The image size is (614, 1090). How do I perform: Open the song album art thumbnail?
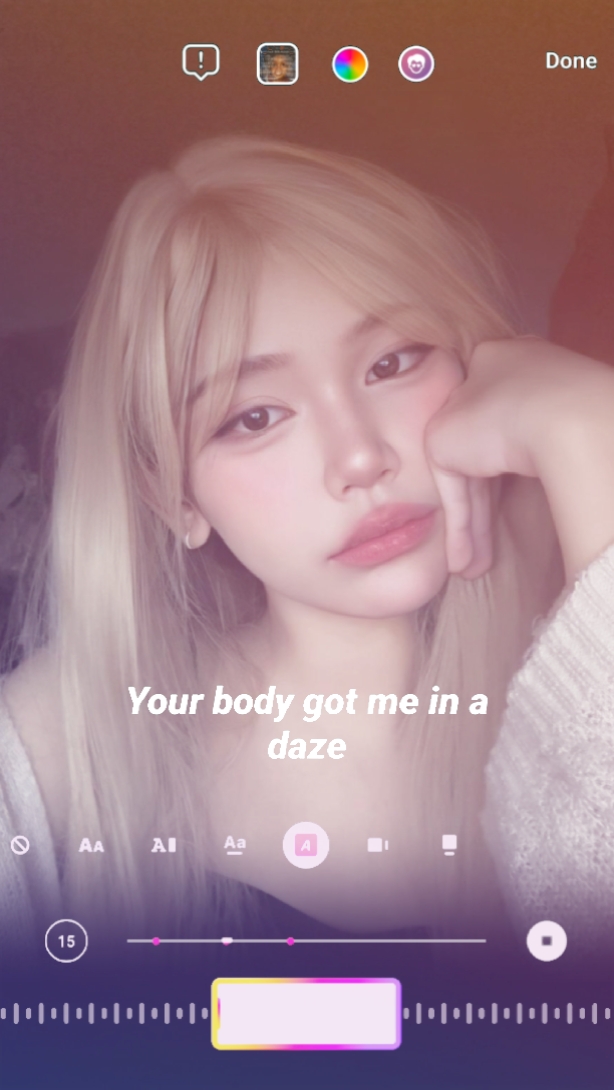277,64
